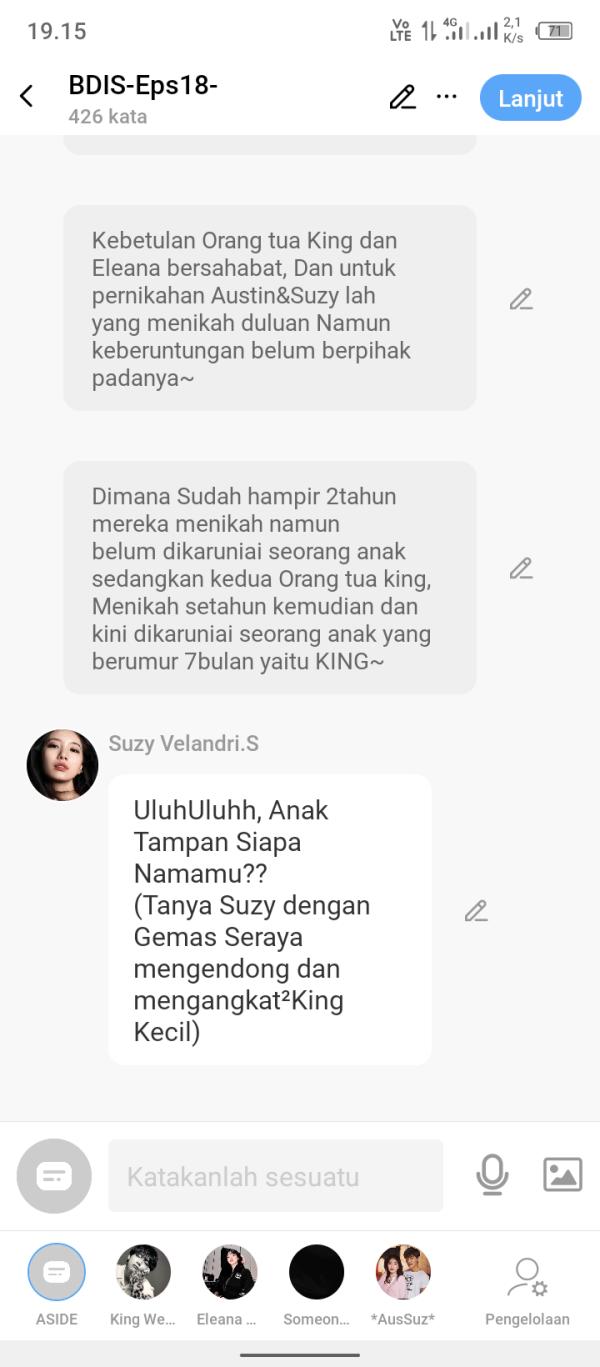Edit the message starting with "Kebetulan Orang tua King"
Image resolution: width=600 pixels, height=1367 pixels.
pos(521,299)
